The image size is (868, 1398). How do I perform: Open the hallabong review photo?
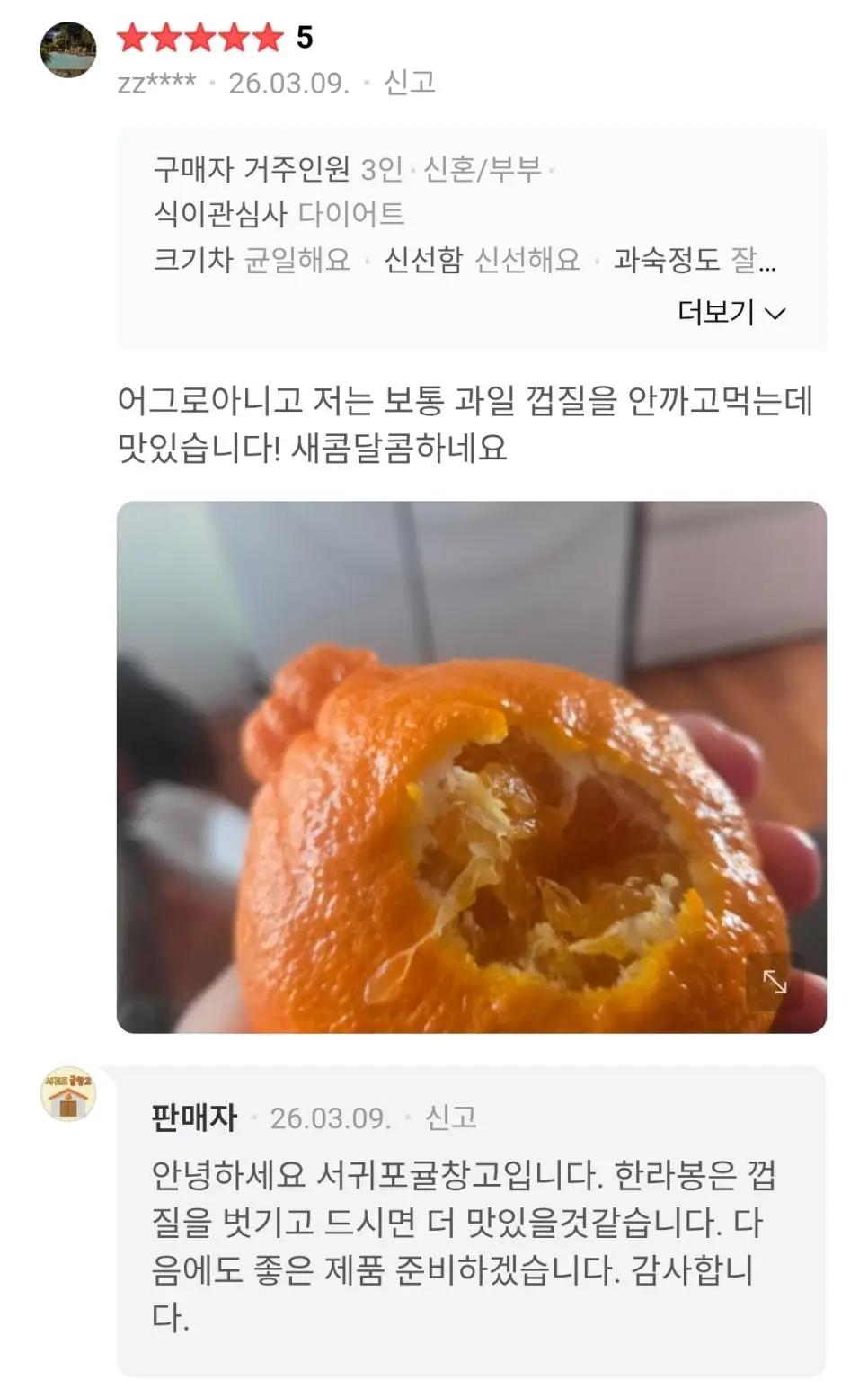point(471,766)
